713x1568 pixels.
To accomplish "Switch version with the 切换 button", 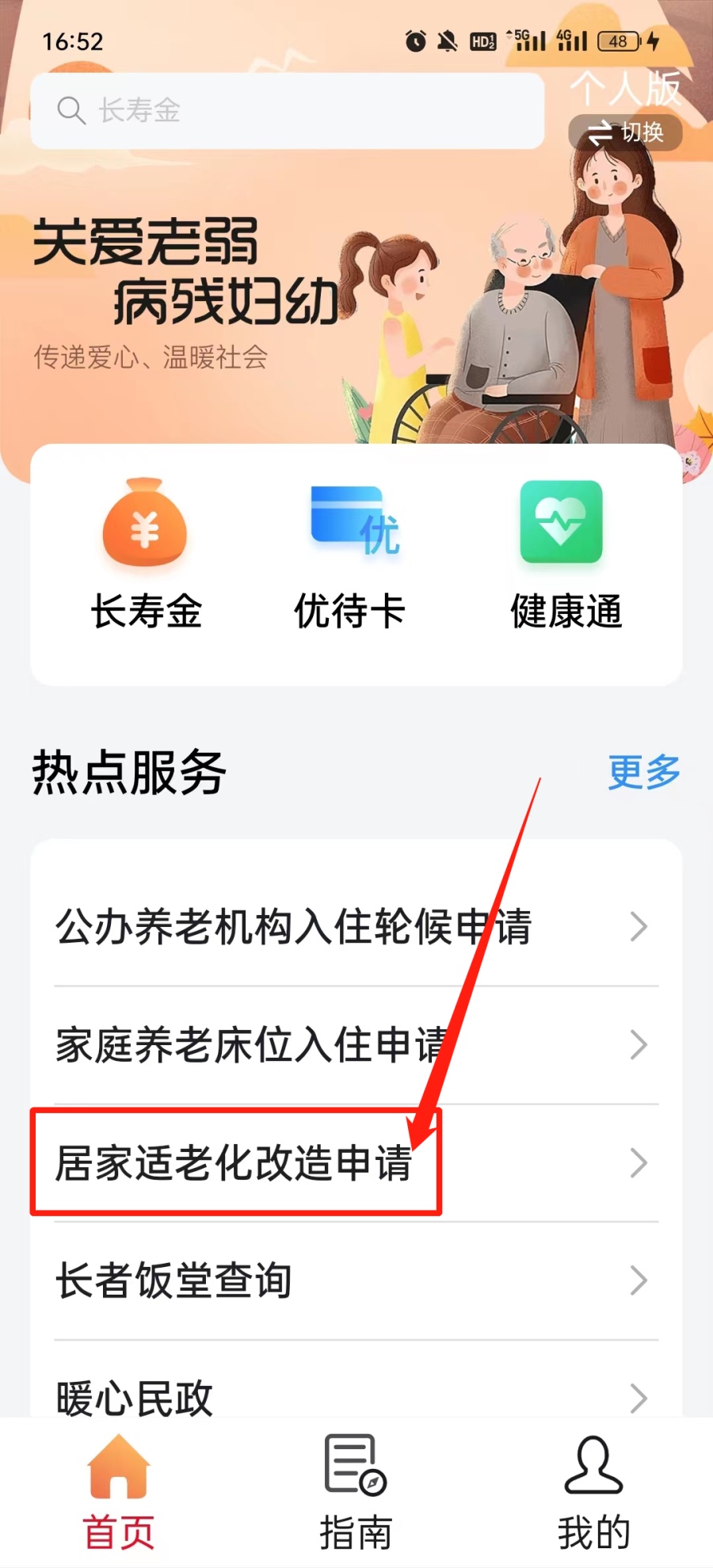I will pyautogui.click(x=626, y=132).
